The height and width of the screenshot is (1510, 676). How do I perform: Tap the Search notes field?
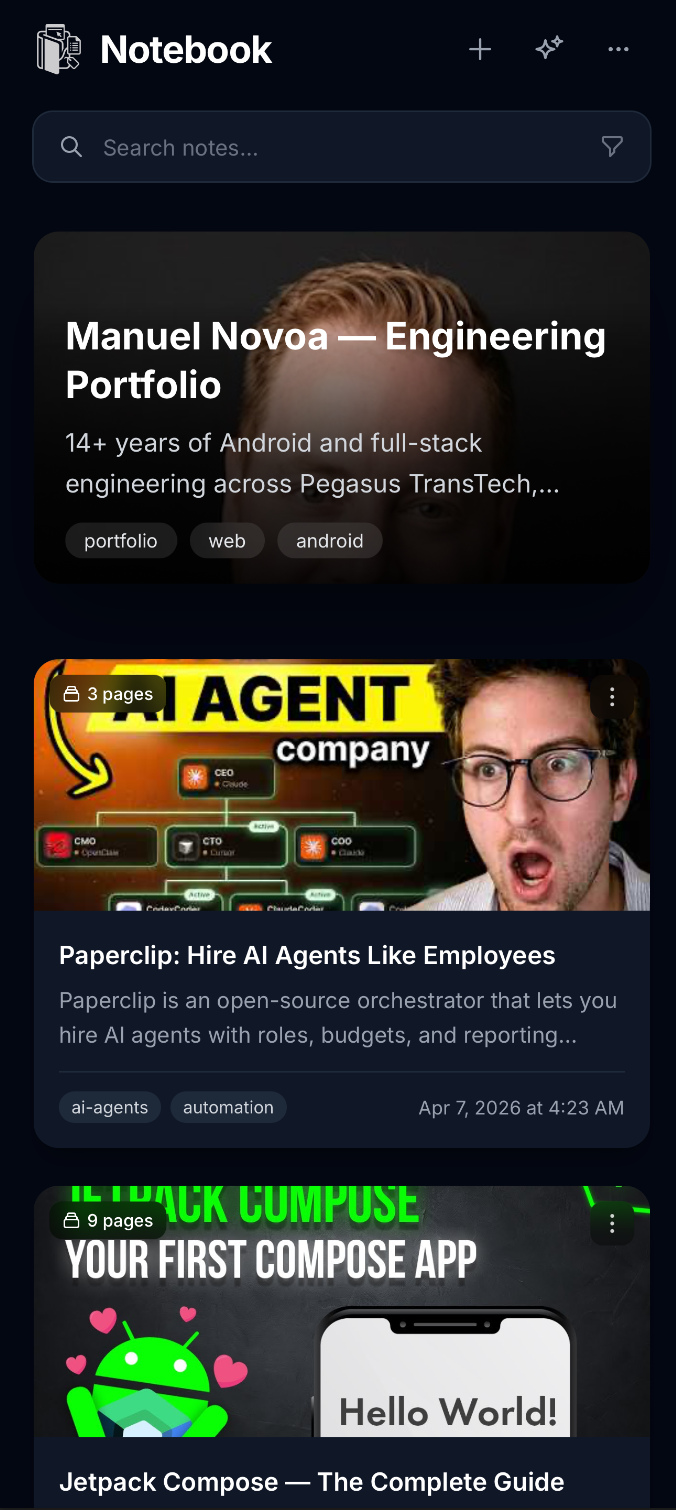click(x=330, y=147)
